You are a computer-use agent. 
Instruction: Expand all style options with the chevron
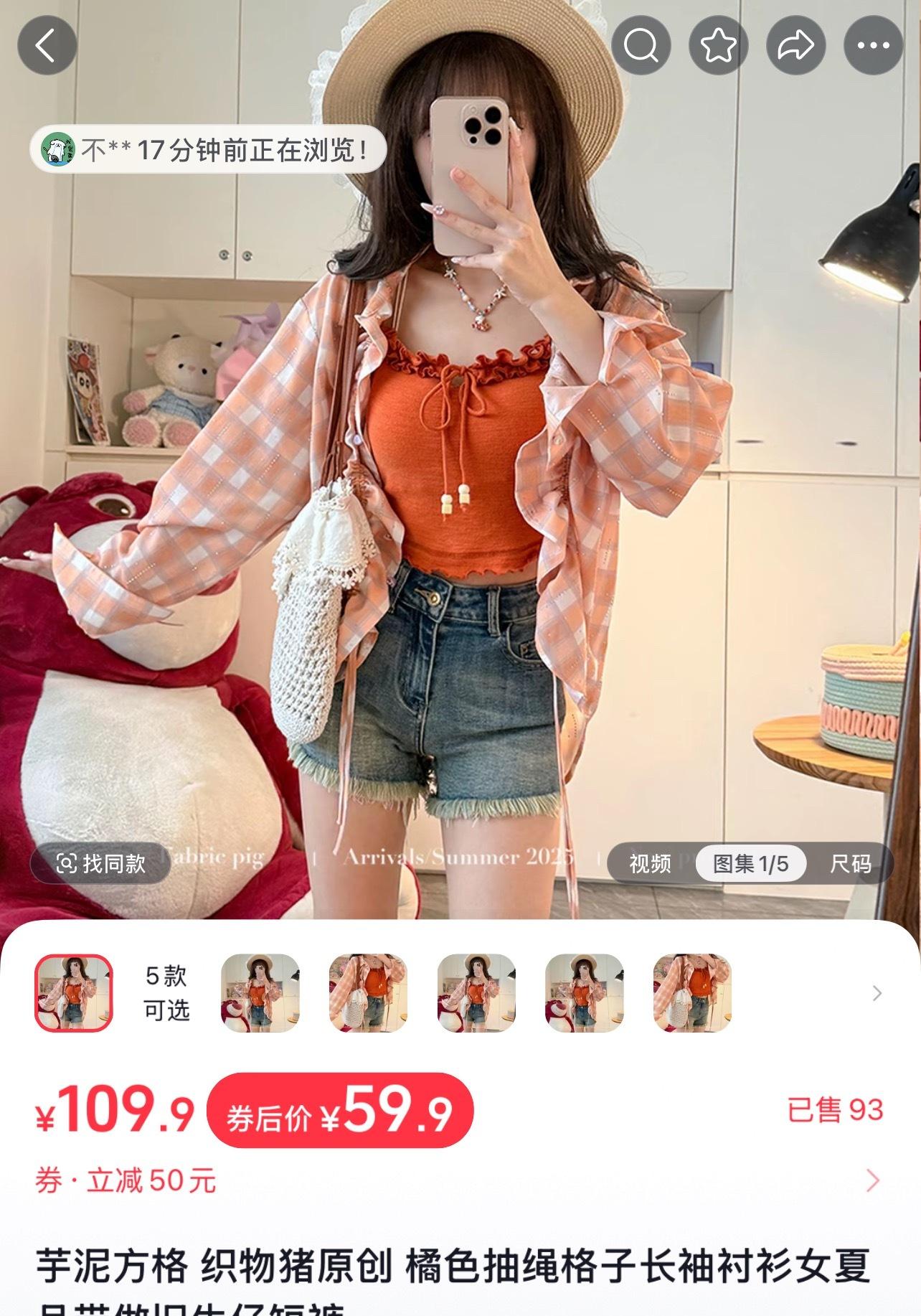pos(877,993)
